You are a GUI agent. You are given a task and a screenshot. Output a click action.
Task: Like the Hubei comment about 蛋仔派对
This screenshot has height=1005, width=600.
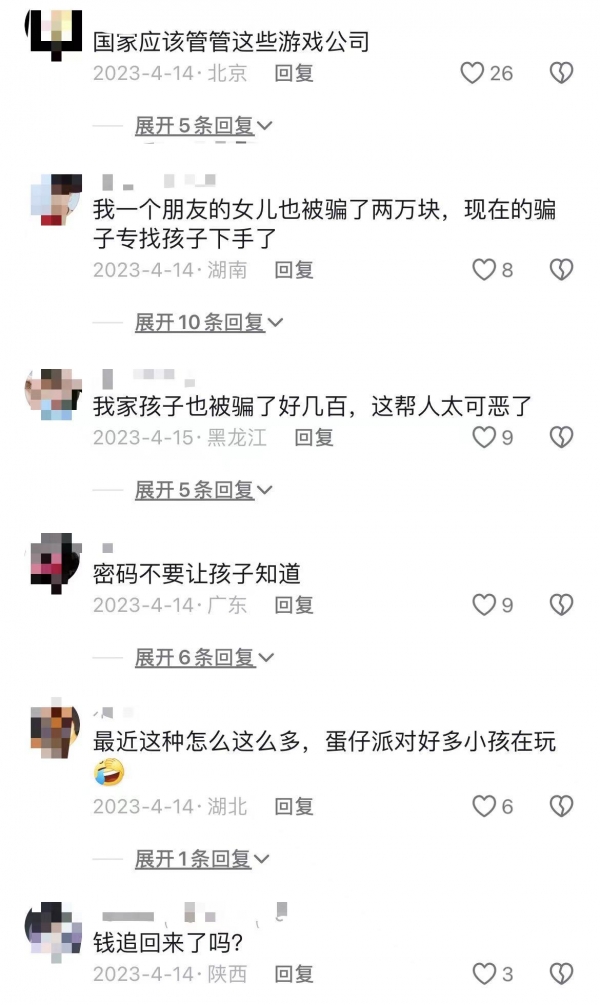484,805
